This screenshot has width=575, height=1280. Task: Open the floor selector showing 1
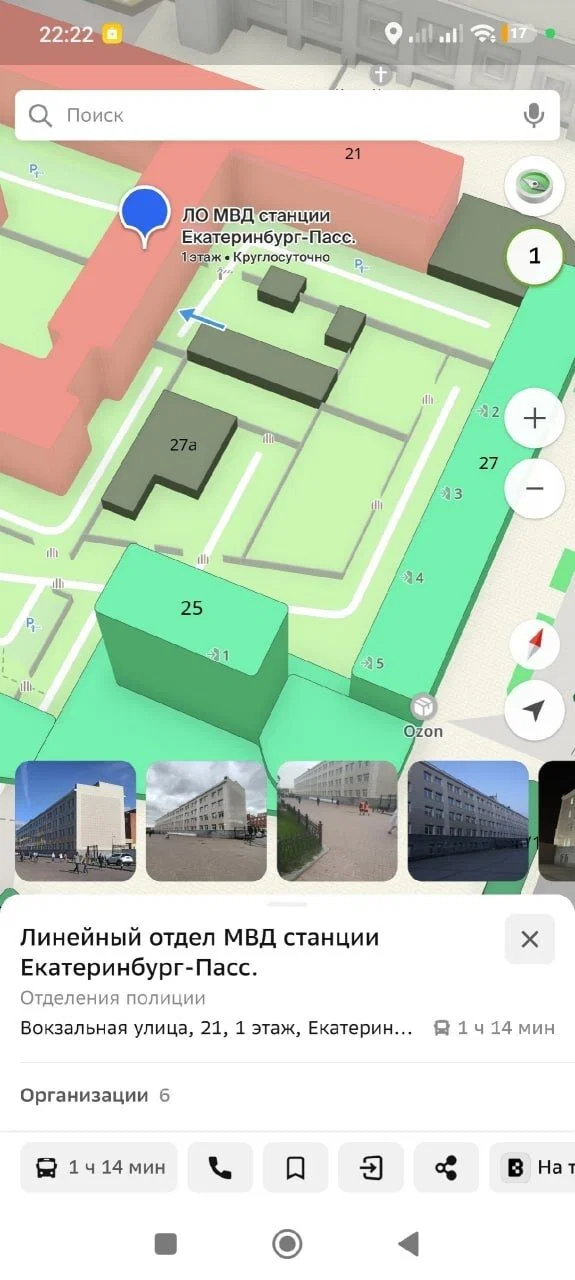[534, 256]
